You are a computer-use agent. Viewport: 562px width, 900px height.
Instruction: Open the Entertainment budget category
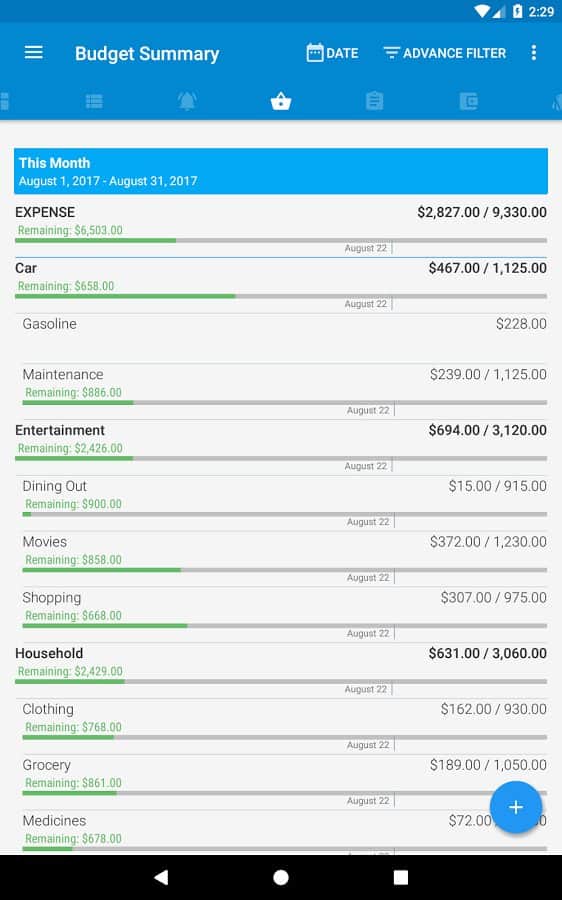click(x=281, y=447)
